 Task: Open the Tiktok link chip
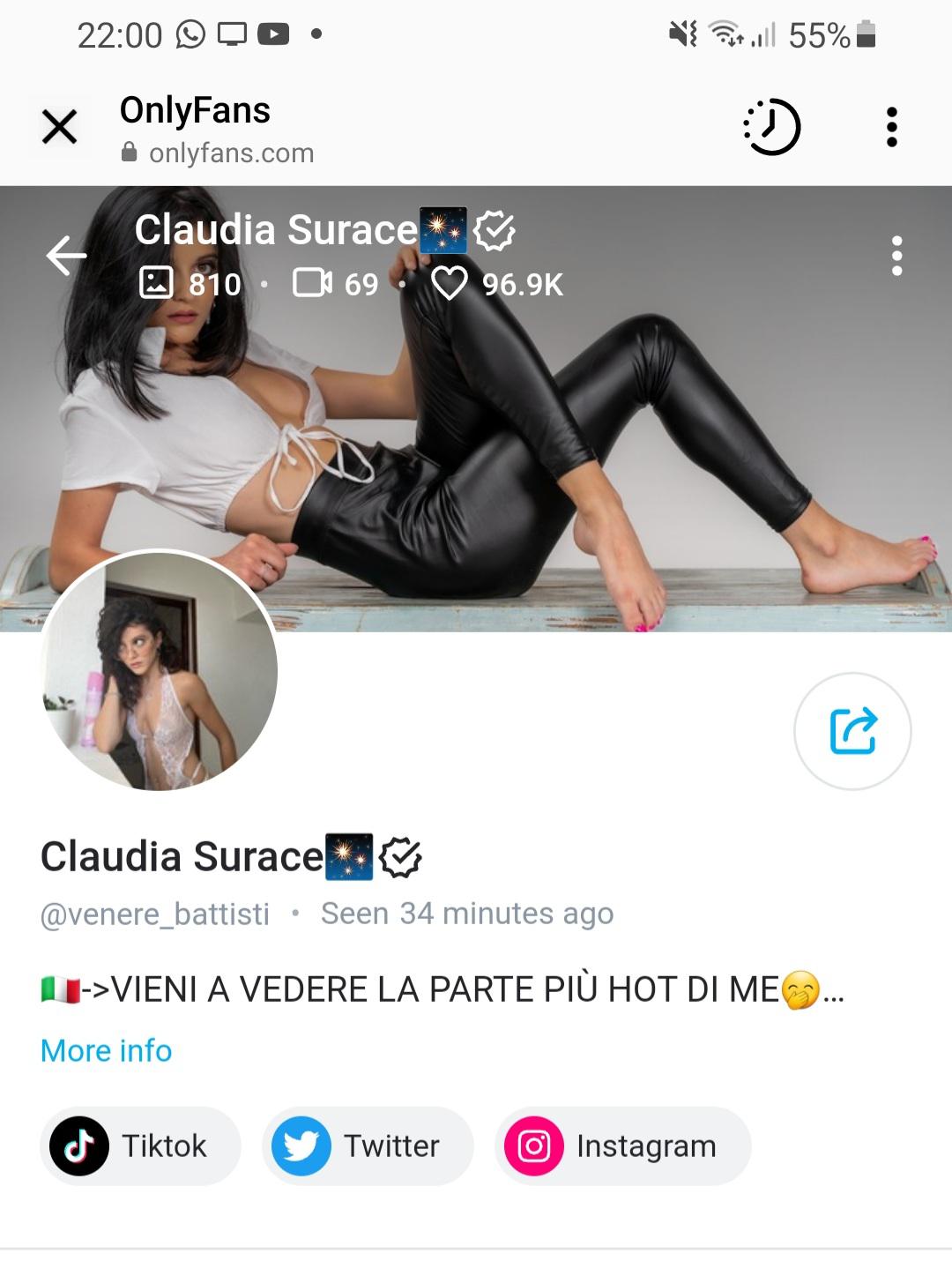(x=140, y=1145)
